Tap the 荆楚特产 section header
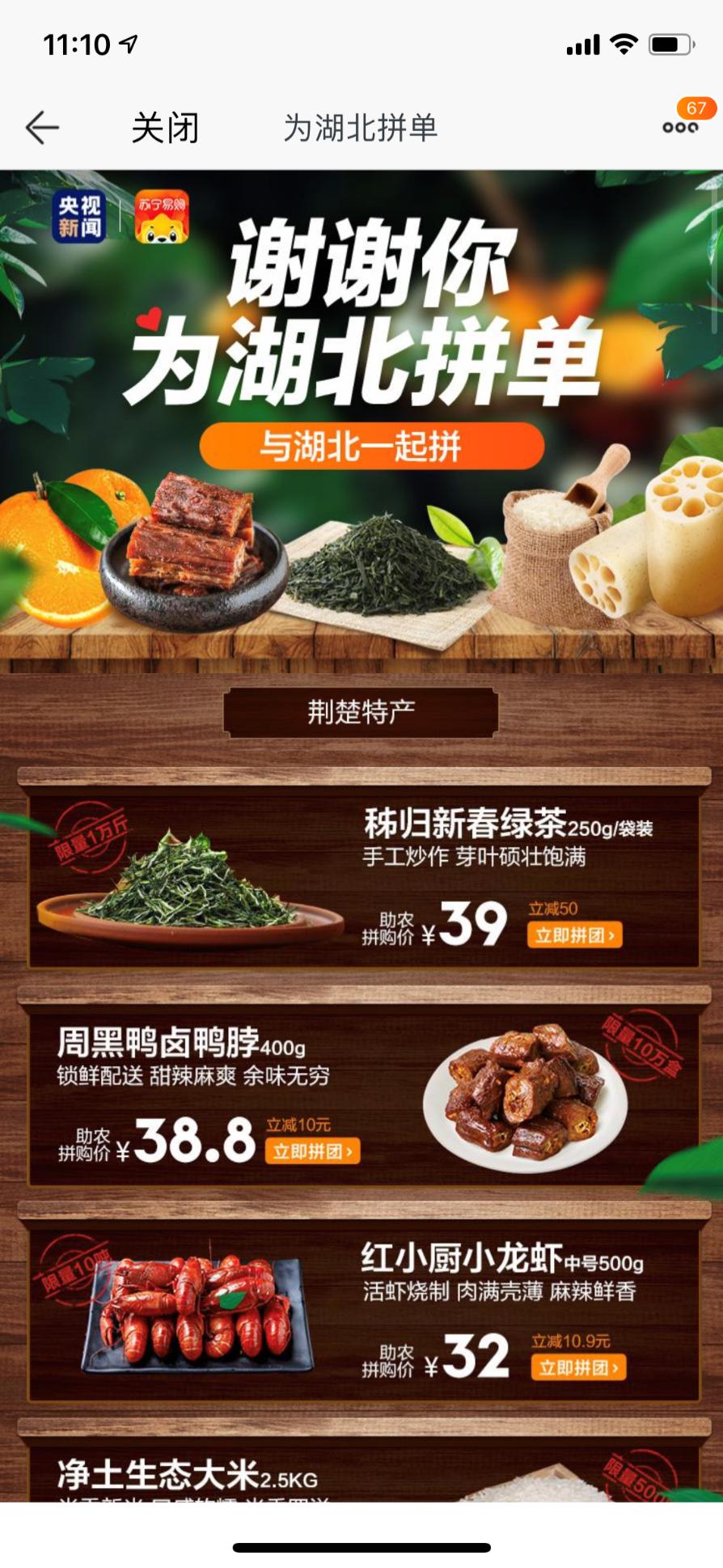This screenshot has width=723, height=1568. [361, 710]
